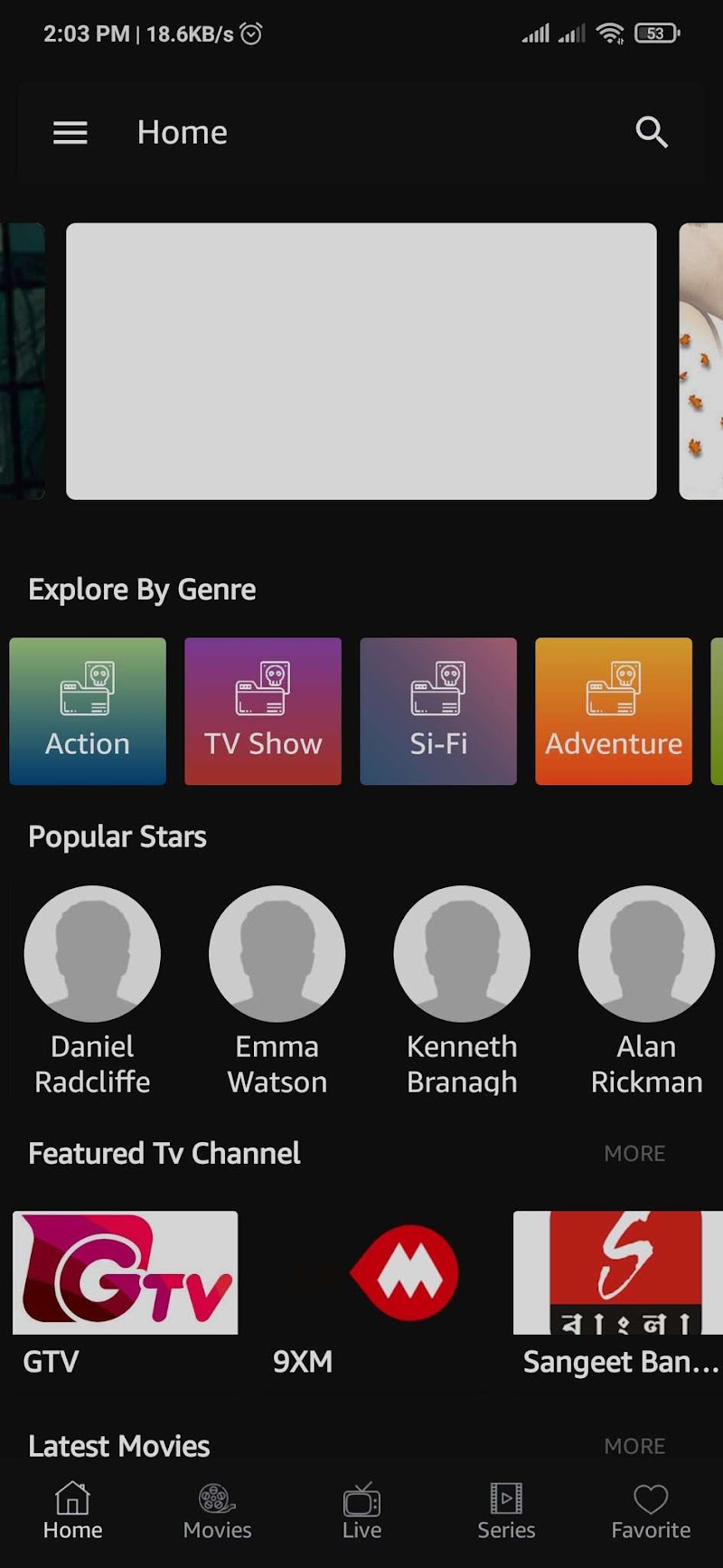Open the Favorite tab

(x=651, y=1510)
